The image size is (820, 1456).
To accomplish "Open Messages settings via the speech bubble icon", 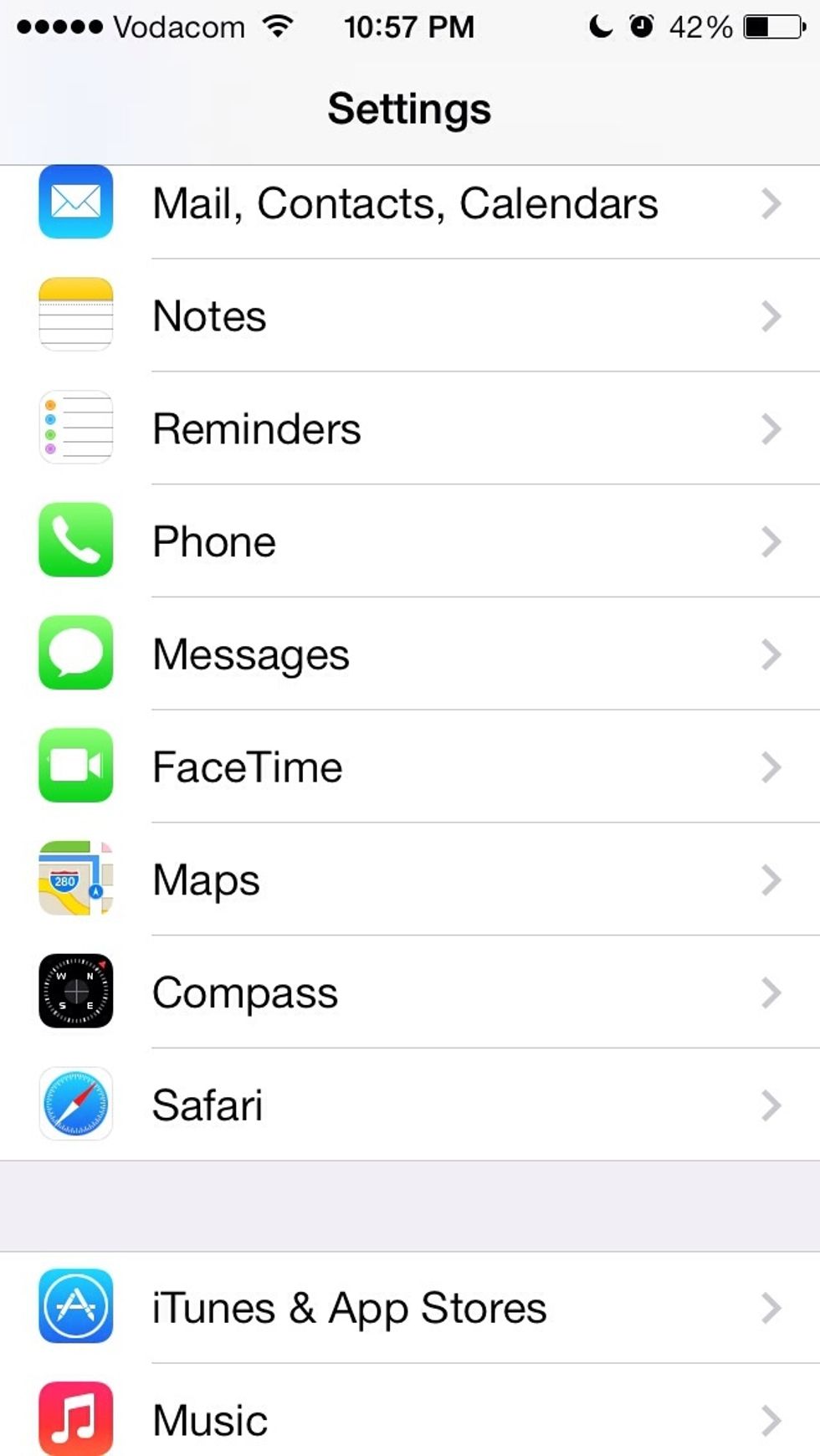I will tap(75, 654).
